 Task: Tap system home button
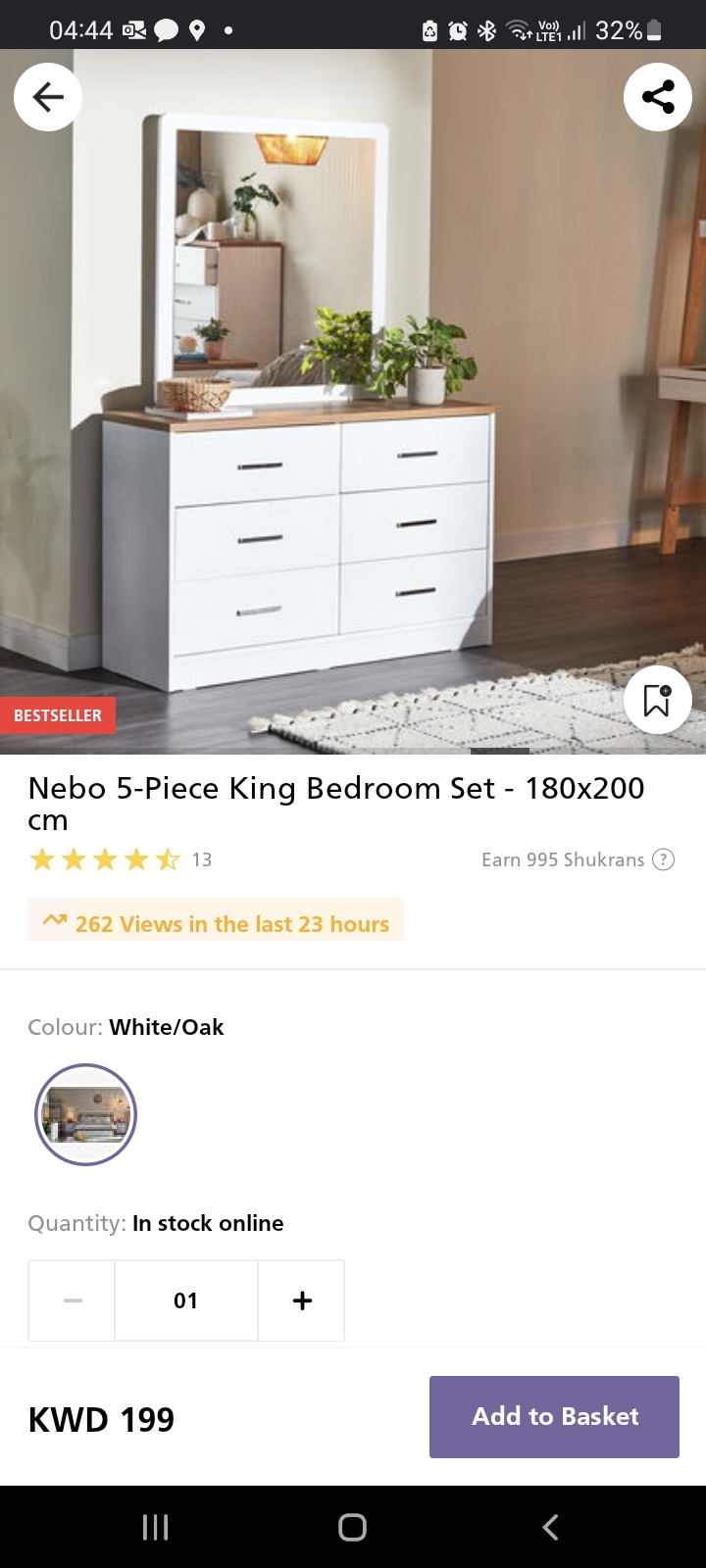(352, 1527)
